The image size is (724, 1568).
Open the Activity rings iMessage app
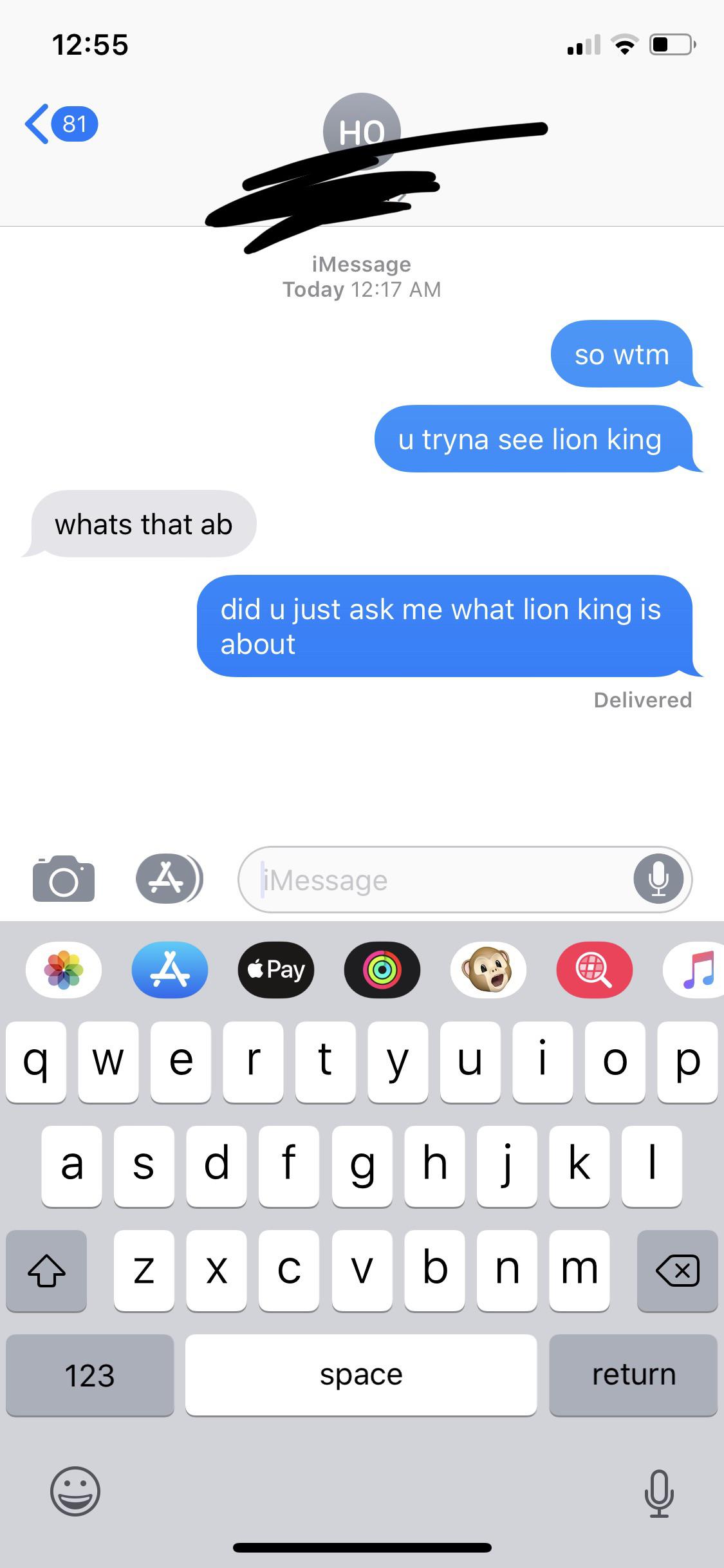coord(382,970)
